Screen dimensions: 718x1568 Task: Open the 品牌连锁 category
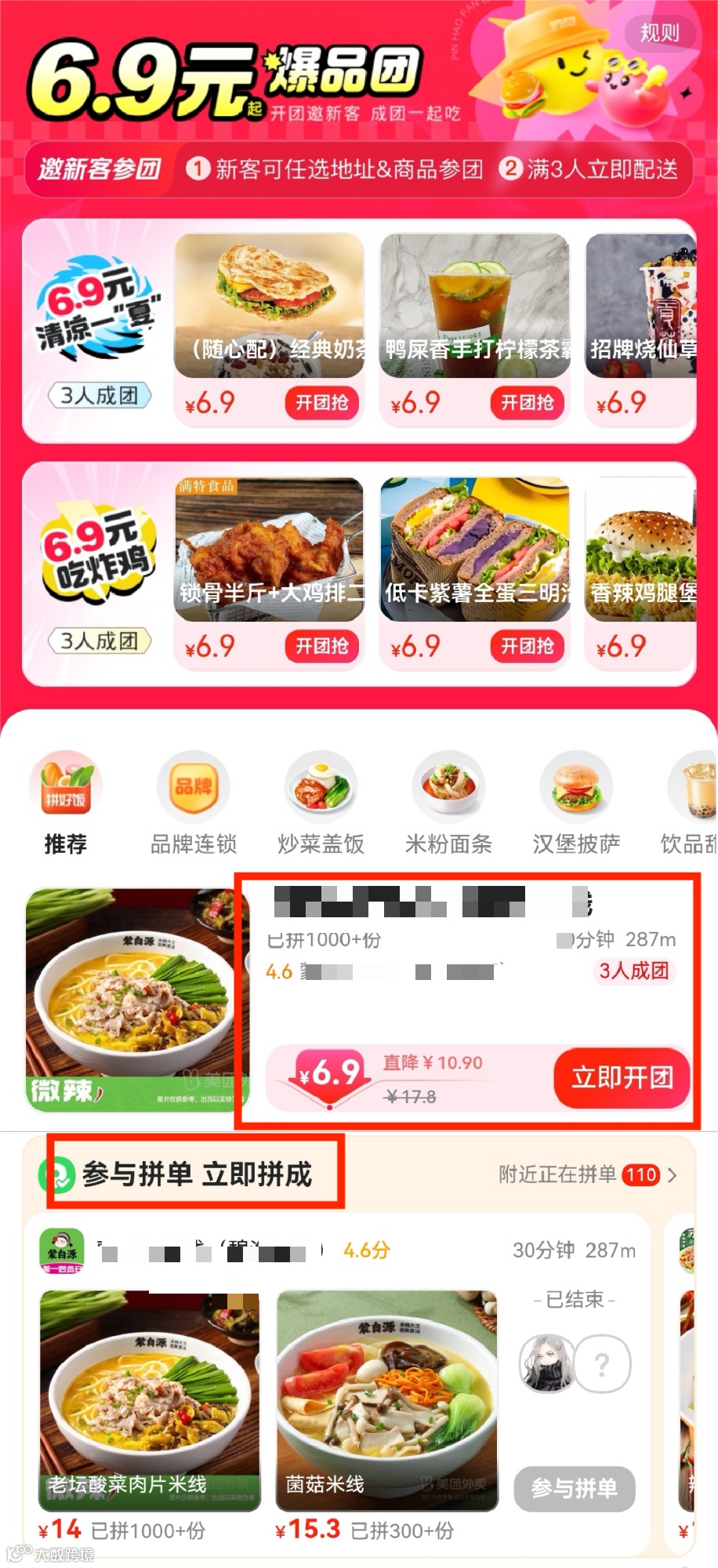point(194,800)
